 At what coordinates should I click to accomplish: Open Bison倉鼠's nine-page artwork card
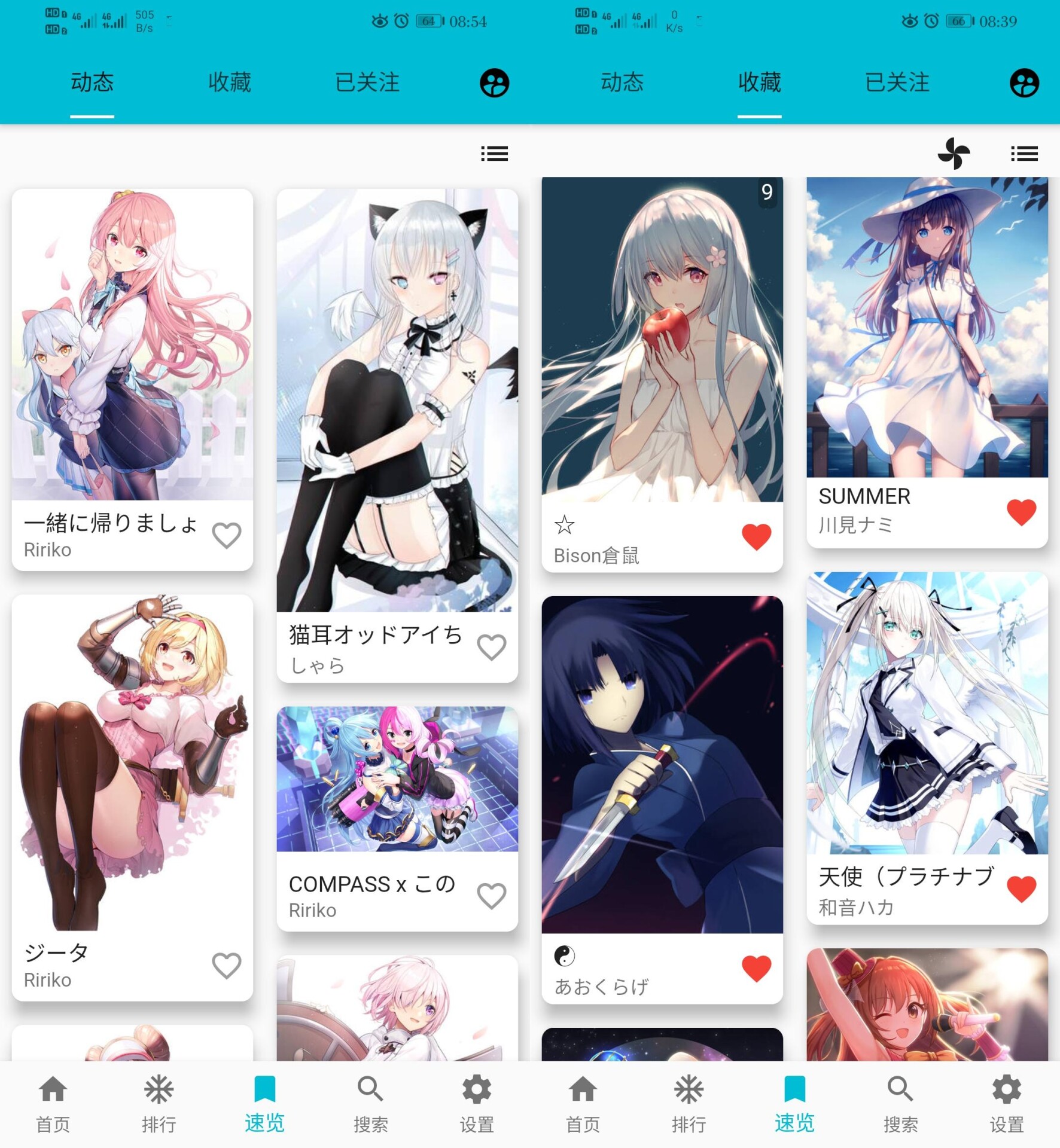coord(662,339)
